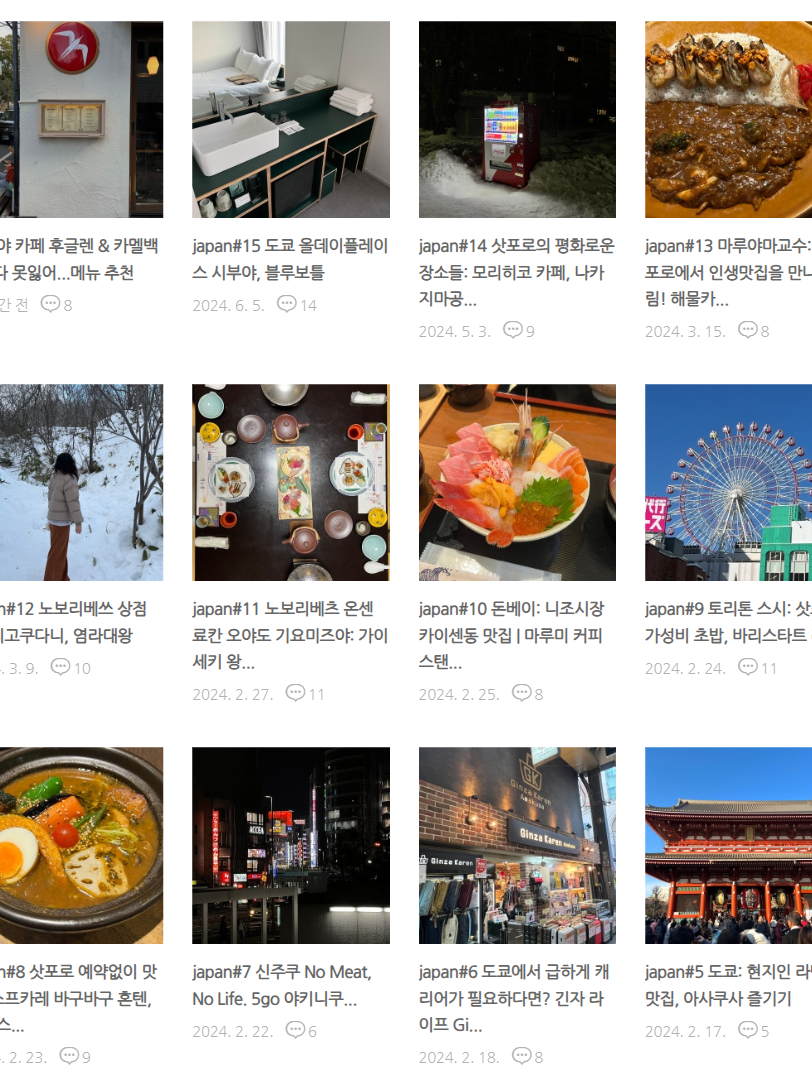This screenshot has height=1083, width=812.
Task: Open the japan#9 Toriton Sushi post
Action: [727, 621]
